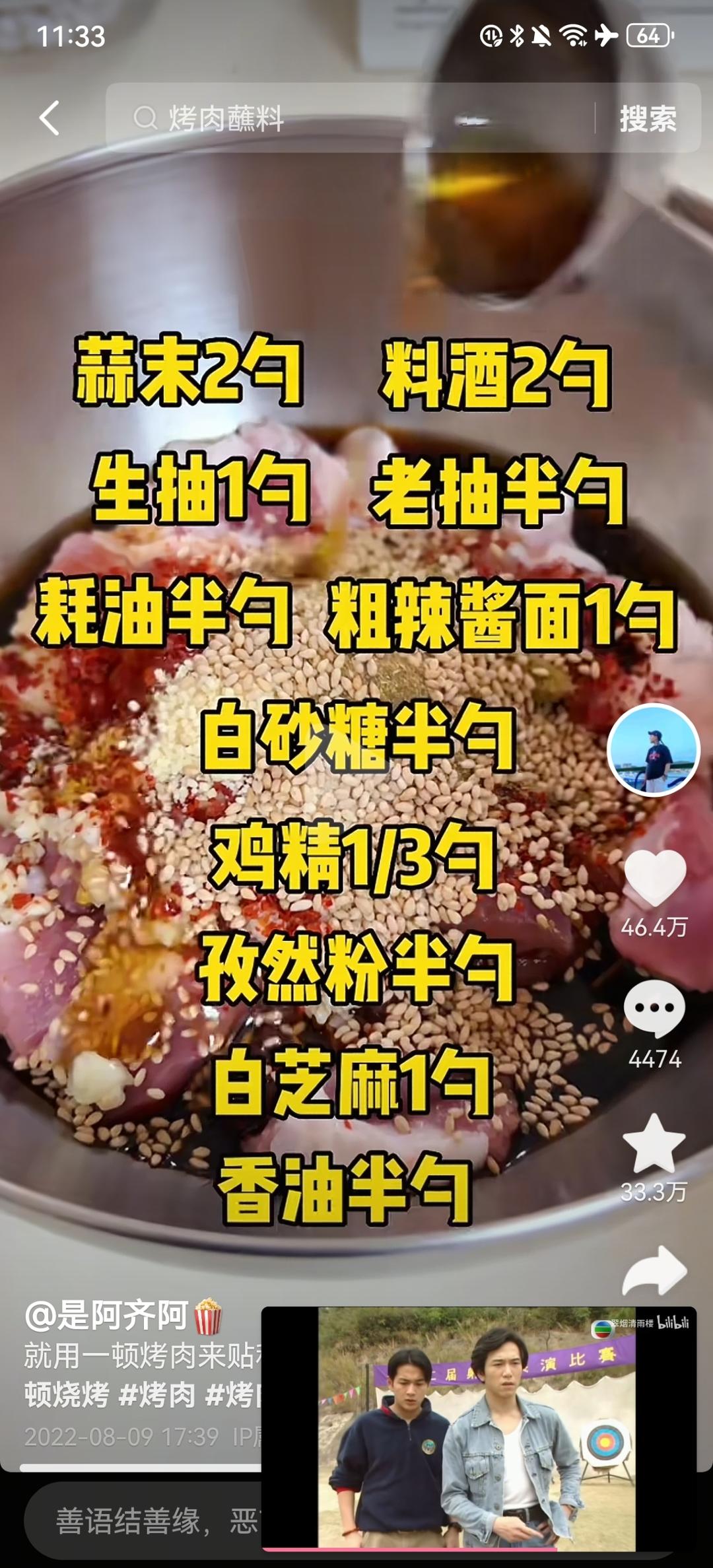Open the #烤肉 hashtag
The image size is (713, 1568).
click(157, 1395)
